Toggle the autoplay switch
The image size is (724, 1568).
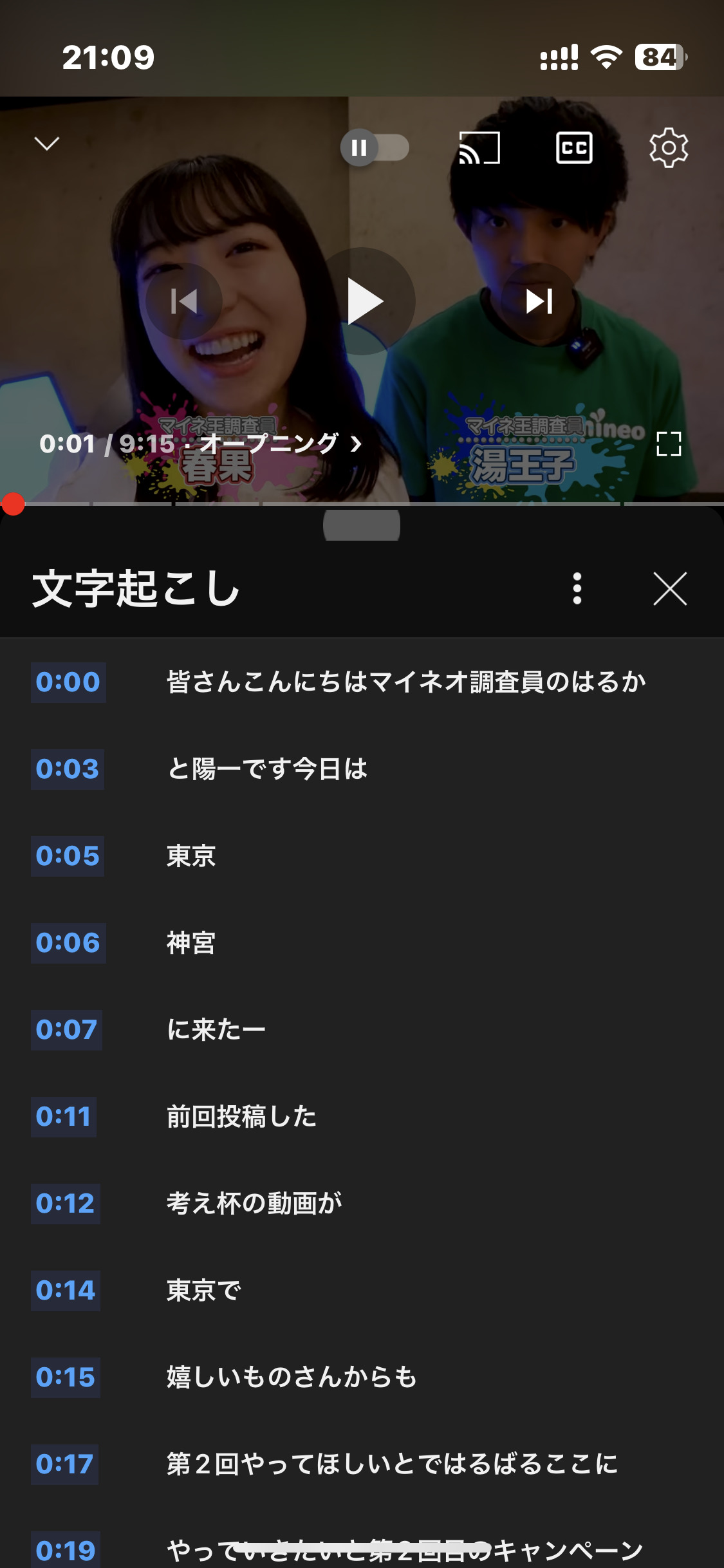(375, 148)
